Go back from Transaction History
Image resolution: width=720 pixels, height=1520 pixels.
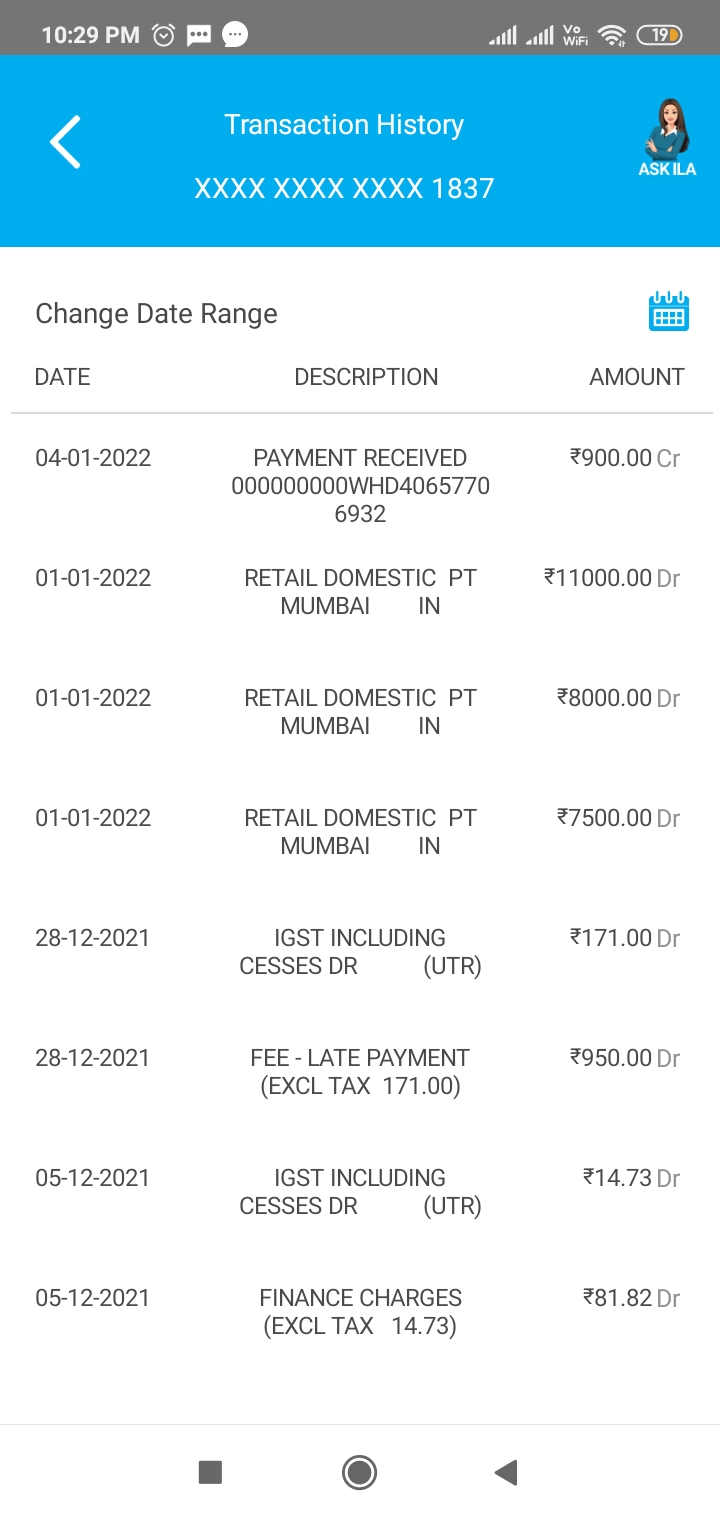(66, 142)
